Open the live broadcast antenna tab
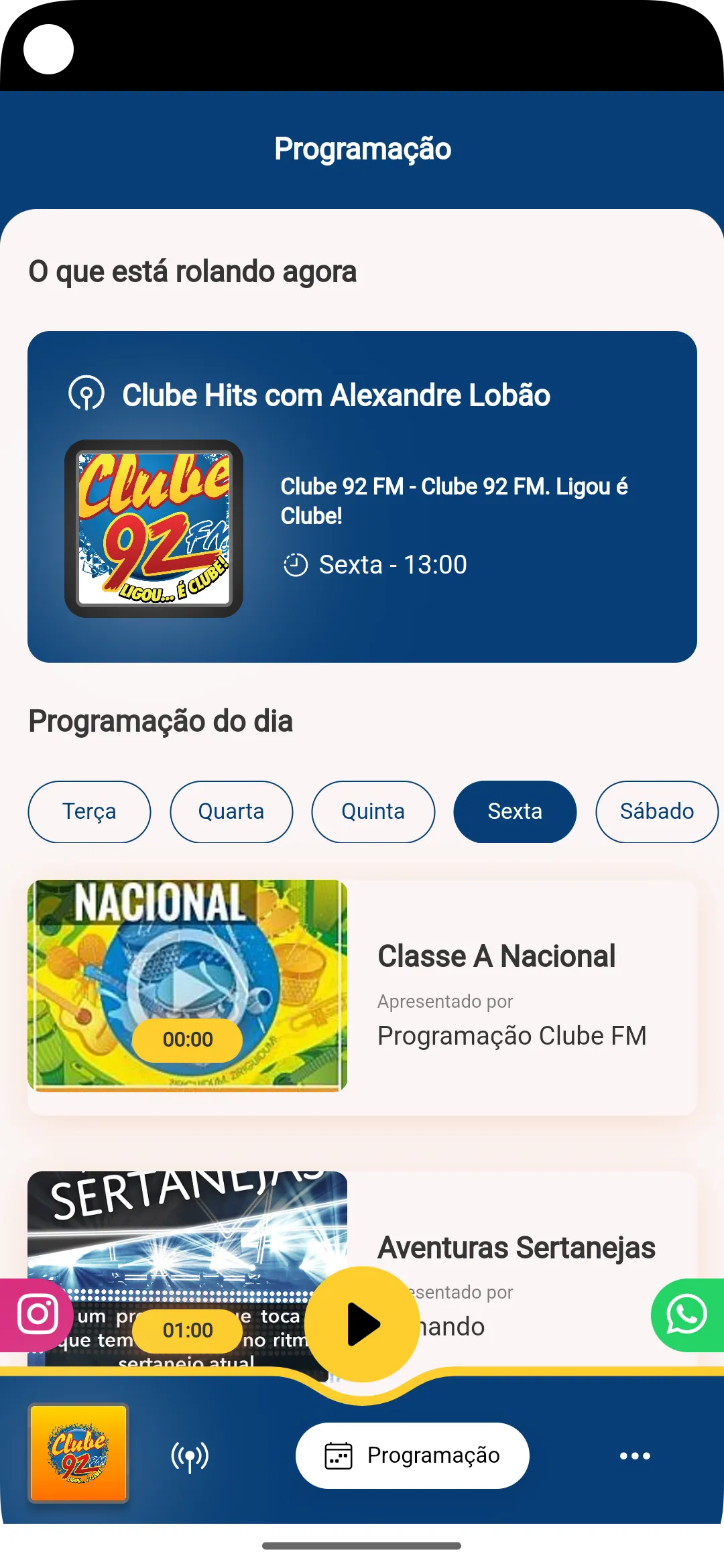The width and height of the screenshot is (724, 1568). (x=190, y=1456)
